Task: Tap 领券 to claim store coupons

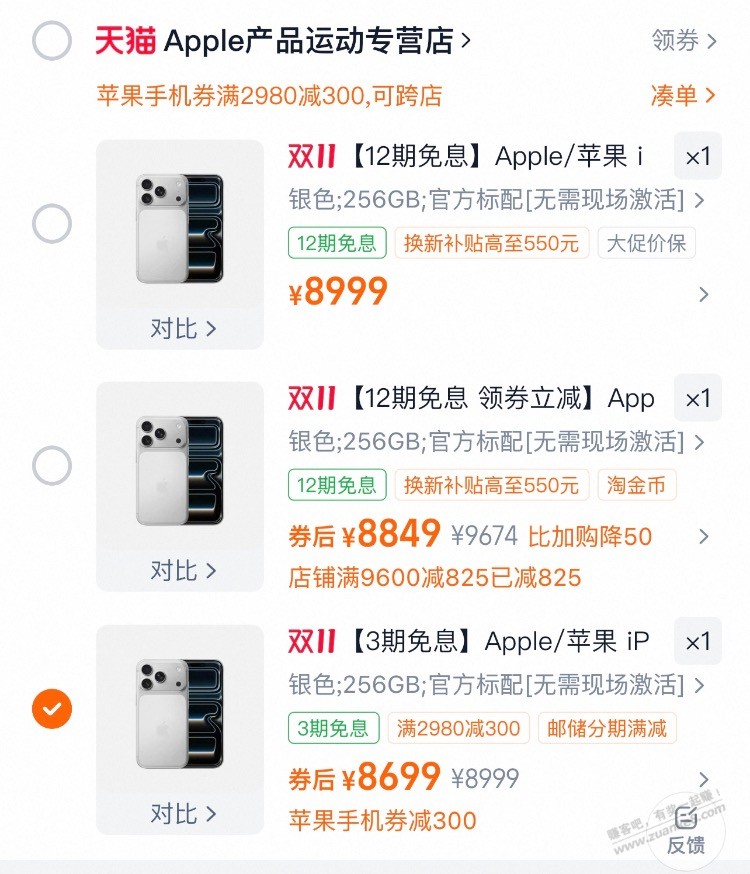Action: click(x=684, y=41)
